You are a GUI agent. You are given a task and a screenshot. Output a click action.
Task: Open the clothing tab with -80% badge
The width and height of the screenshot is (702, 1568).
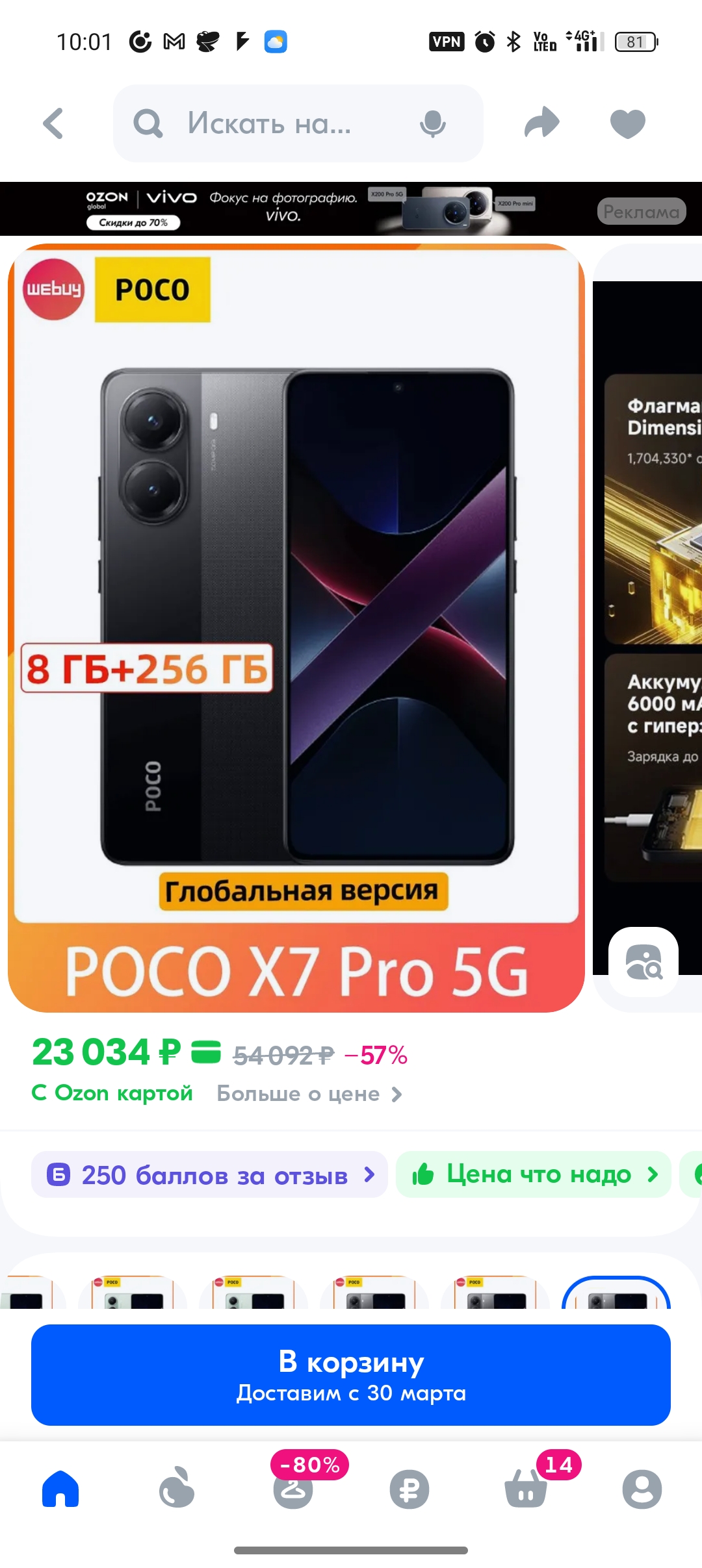[x=293, y=1489]
